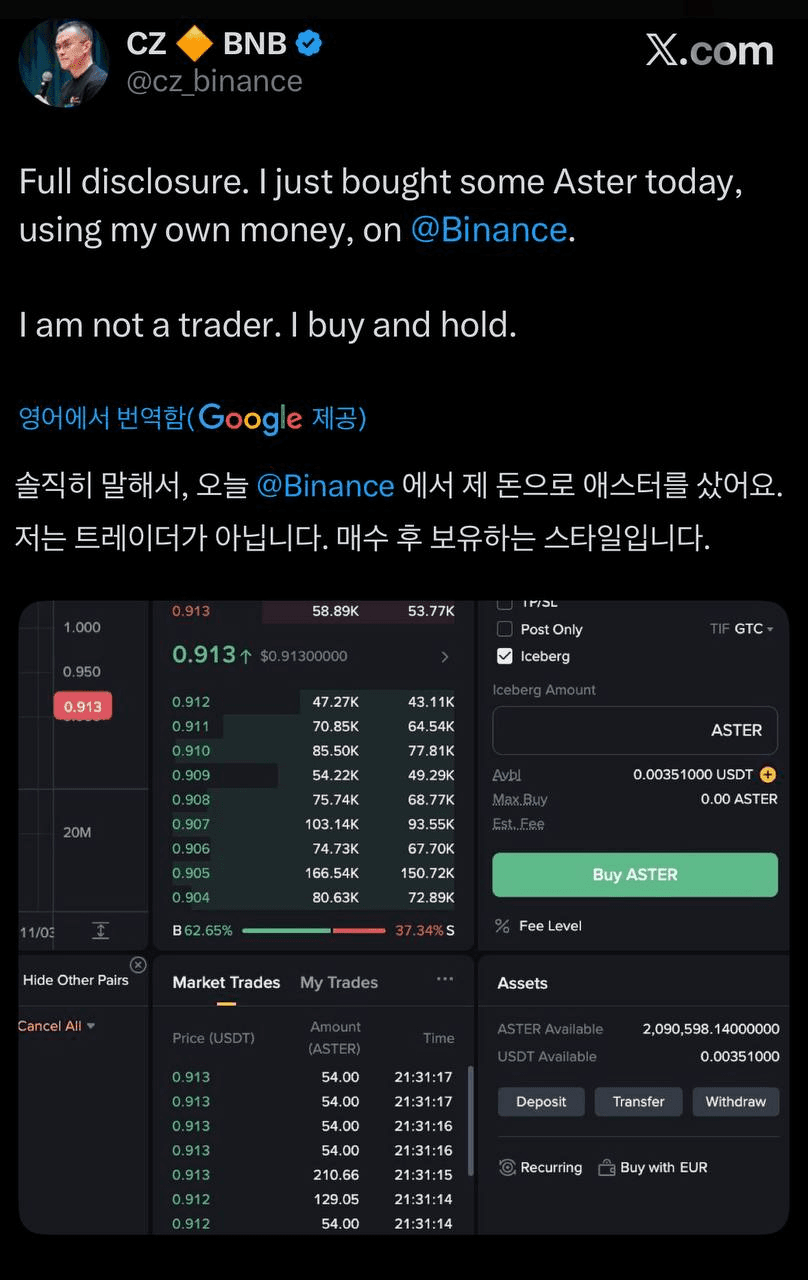Disable the Iceberg checkbox
The width and height of the screenshot is (808, 1280).
[x=503, y=656]
